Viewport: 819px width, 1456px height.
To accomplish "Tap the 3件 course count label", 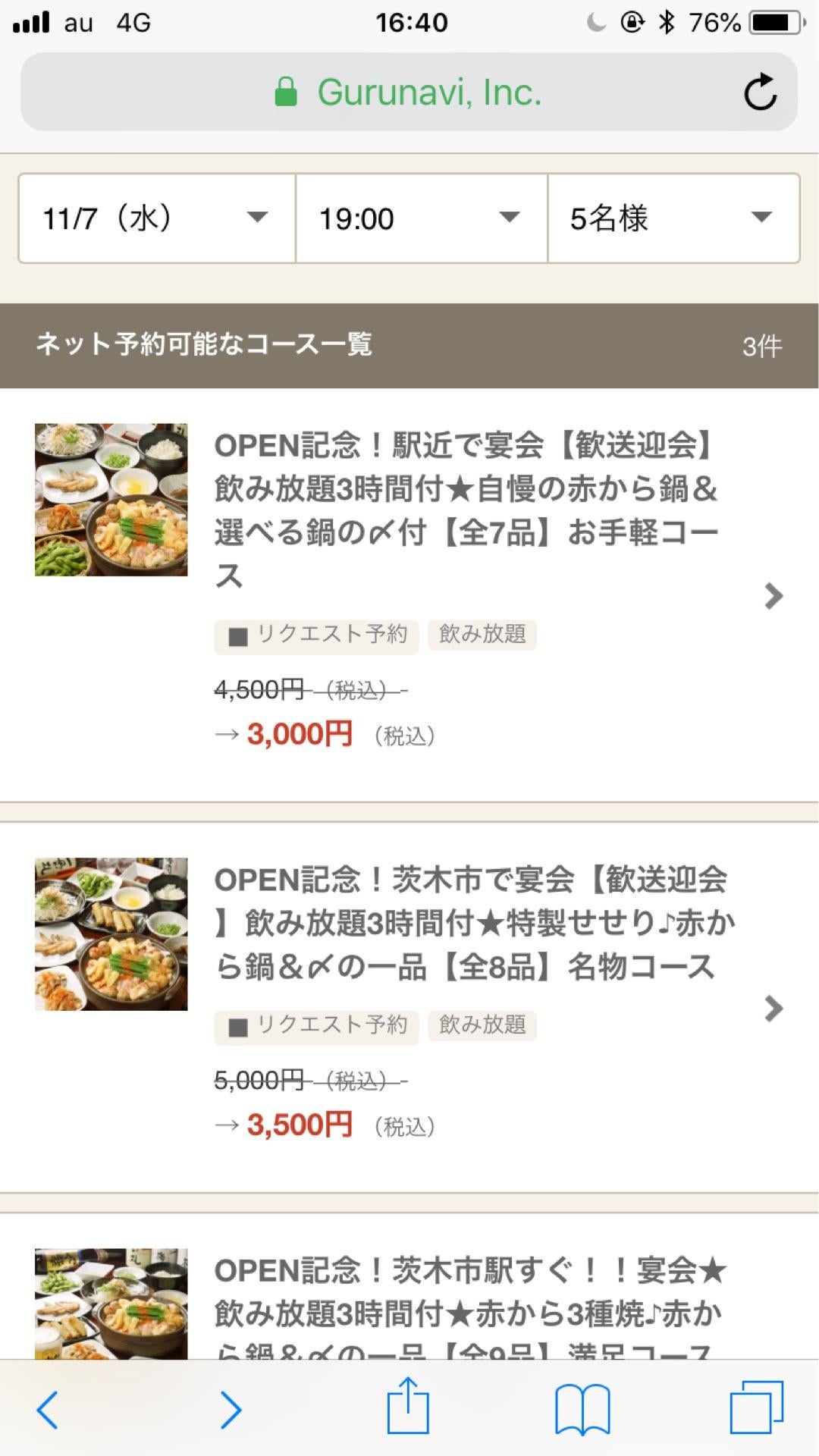I will 762,346.
